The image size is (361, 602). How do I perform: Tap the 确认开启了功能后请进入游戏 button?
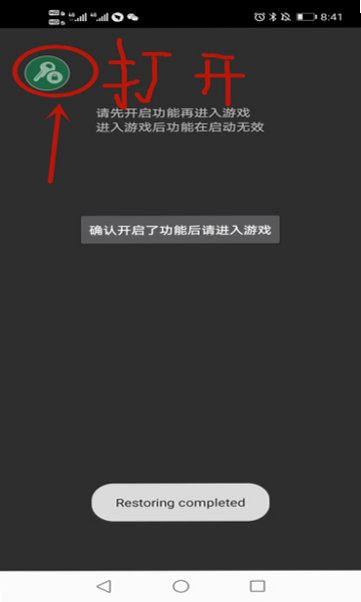tap(180, 230)
